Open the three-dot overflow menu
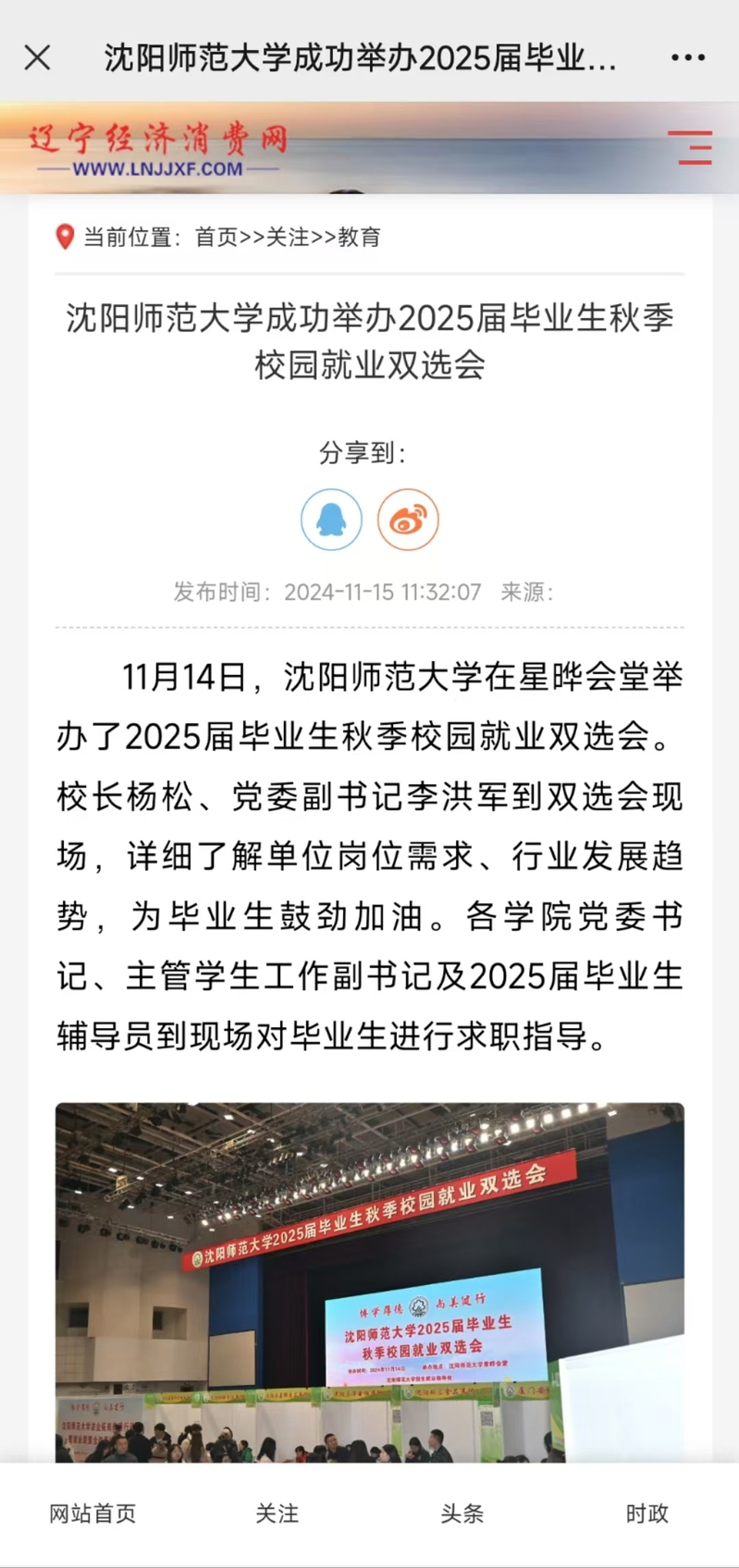Viewport: 739px width, 1568px height. tap(687, 57)
